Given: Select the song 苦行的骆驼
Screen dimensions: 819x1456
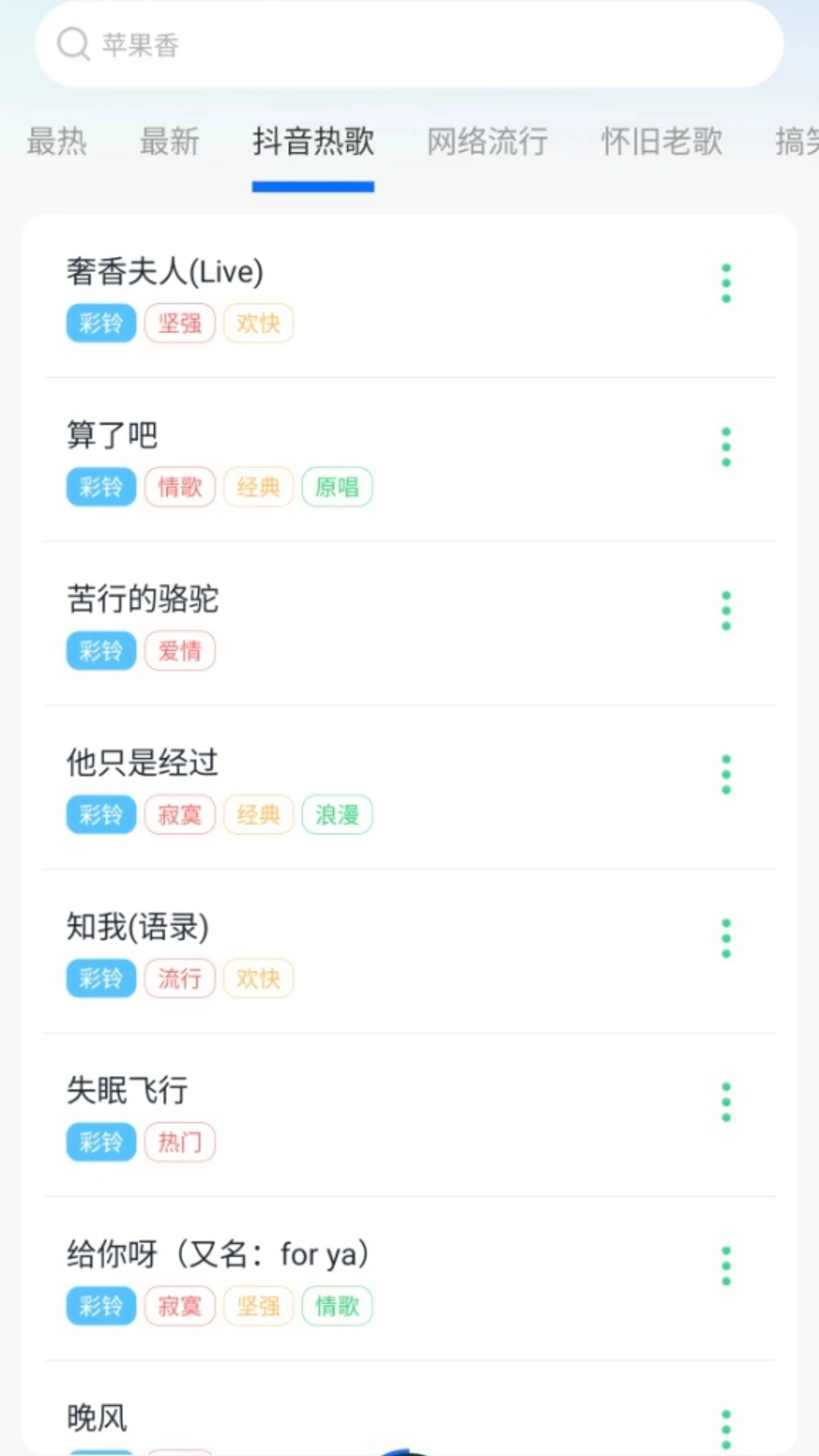Looking at the screenshot, I should pyautogui.click(x=142, y=599).
